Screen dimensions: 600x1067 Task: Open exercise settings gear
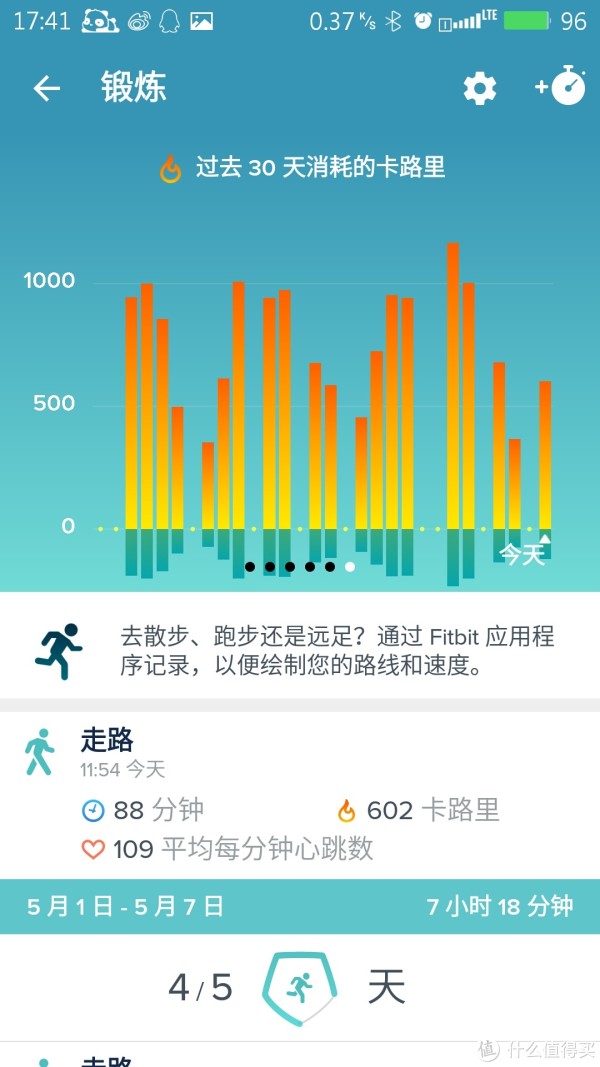coord(479,88)
